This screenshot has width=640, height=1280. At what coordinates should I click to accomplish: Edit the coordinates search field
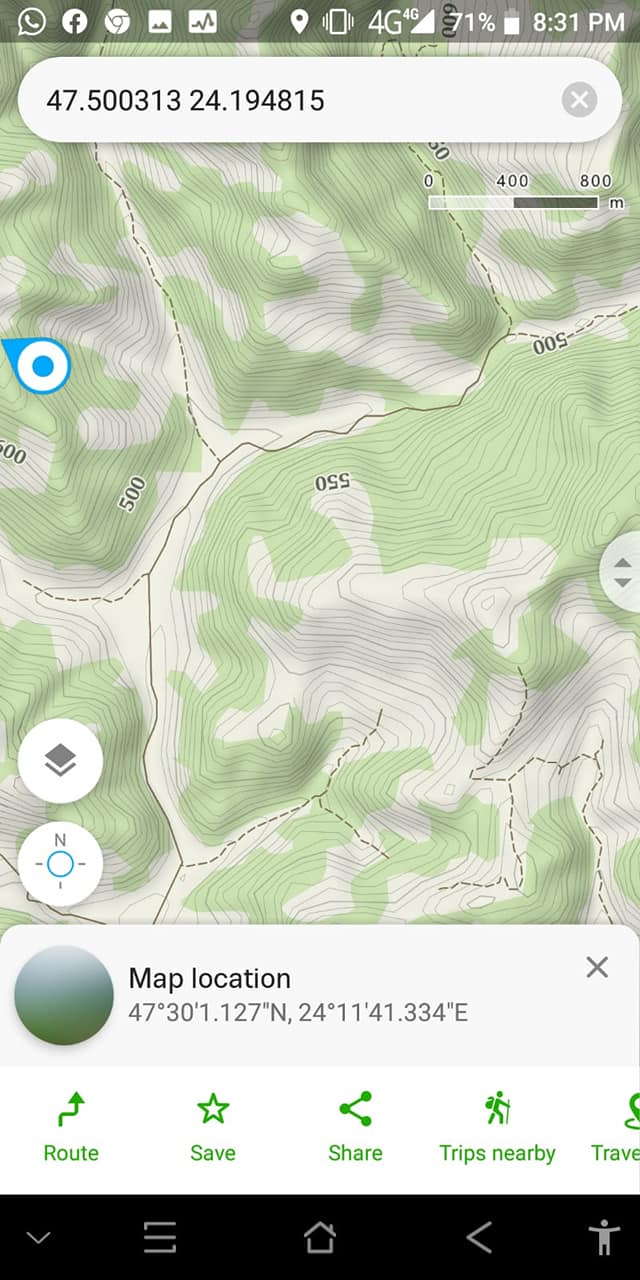(290, 100)
